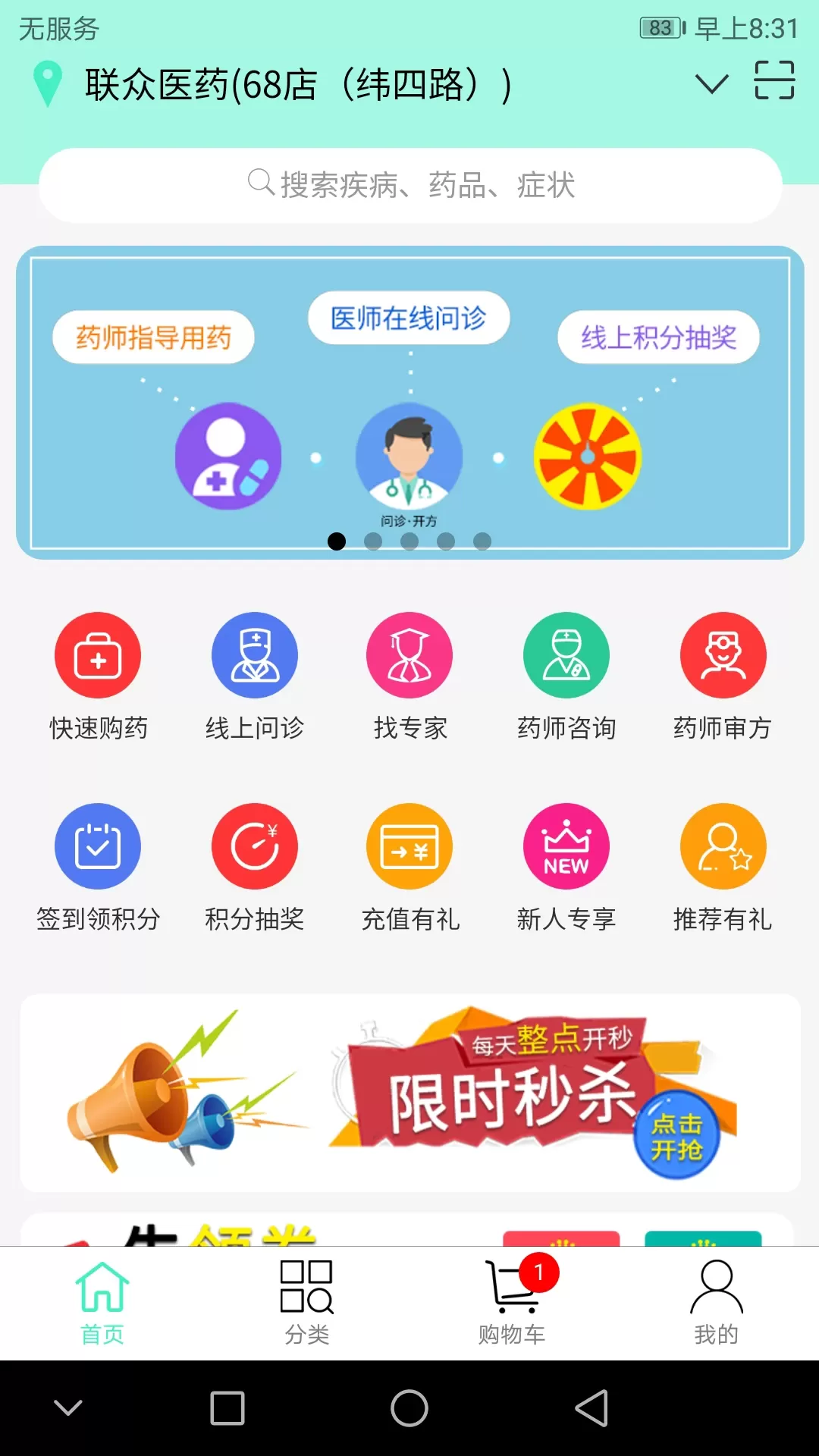
Task: Go to the 我的 profile tab
Action: (x=717, y=1303)
